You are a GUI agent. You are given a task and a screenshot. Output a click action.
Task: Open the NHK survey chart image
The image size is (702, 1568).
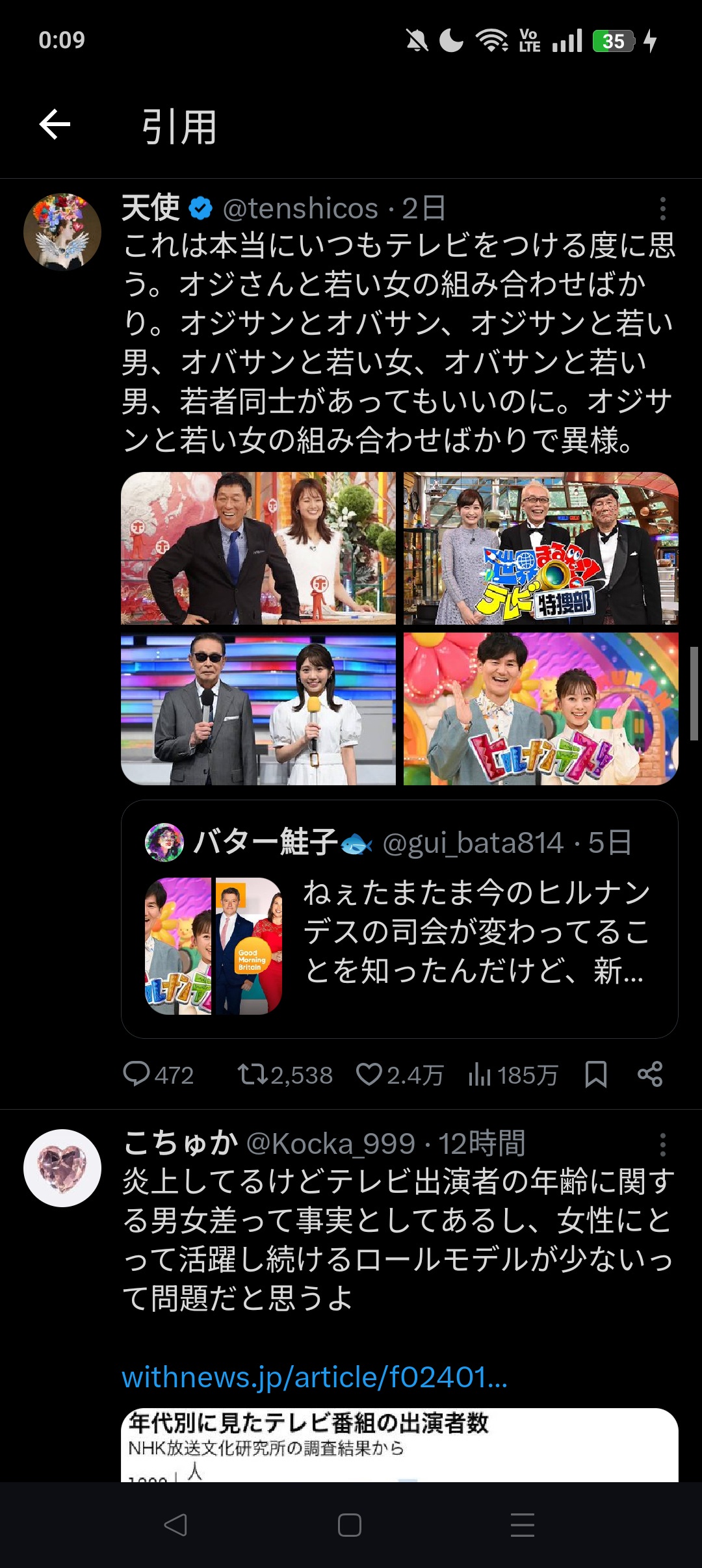click(400, 1446)
